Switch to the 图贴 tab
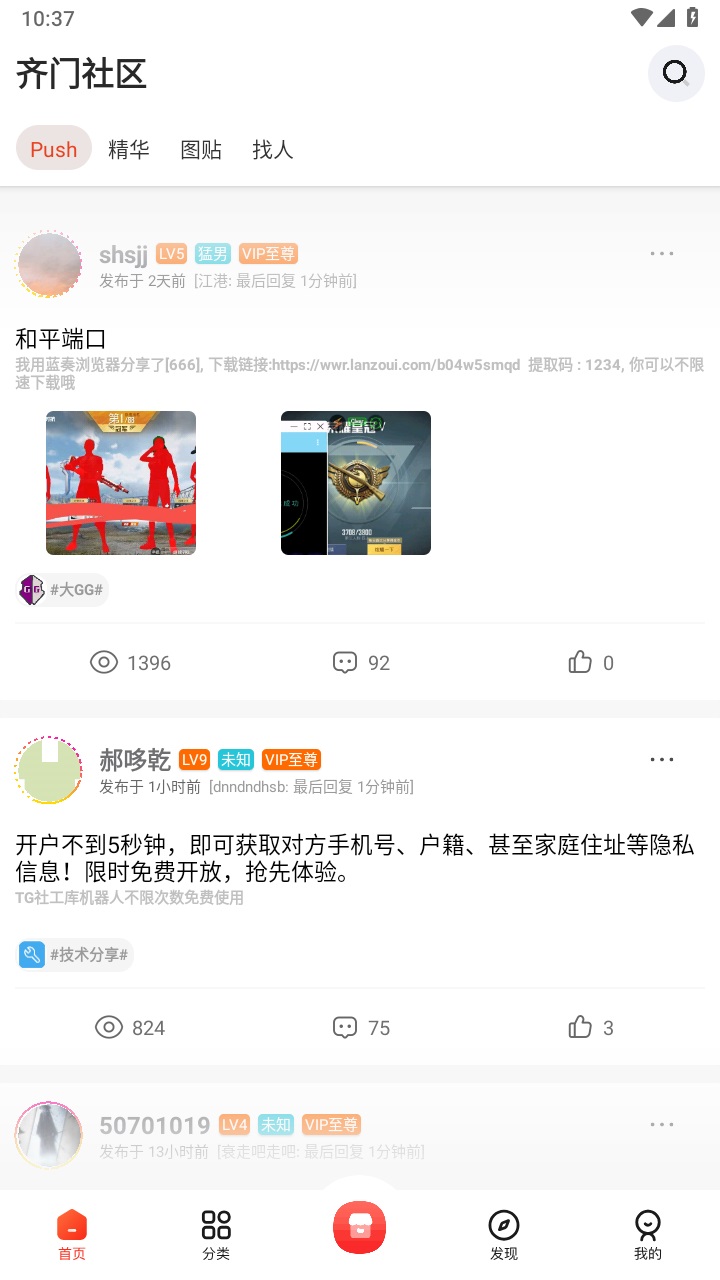720x1280 pixels. point(200,149)
